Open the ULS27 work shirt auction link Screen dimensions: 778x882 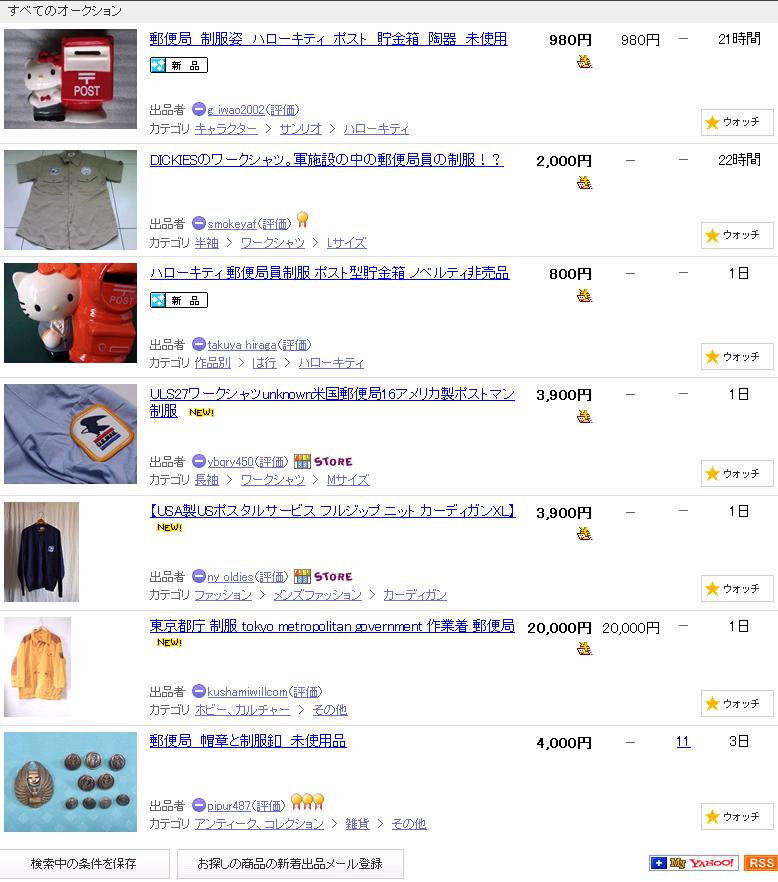pos(332,394)
